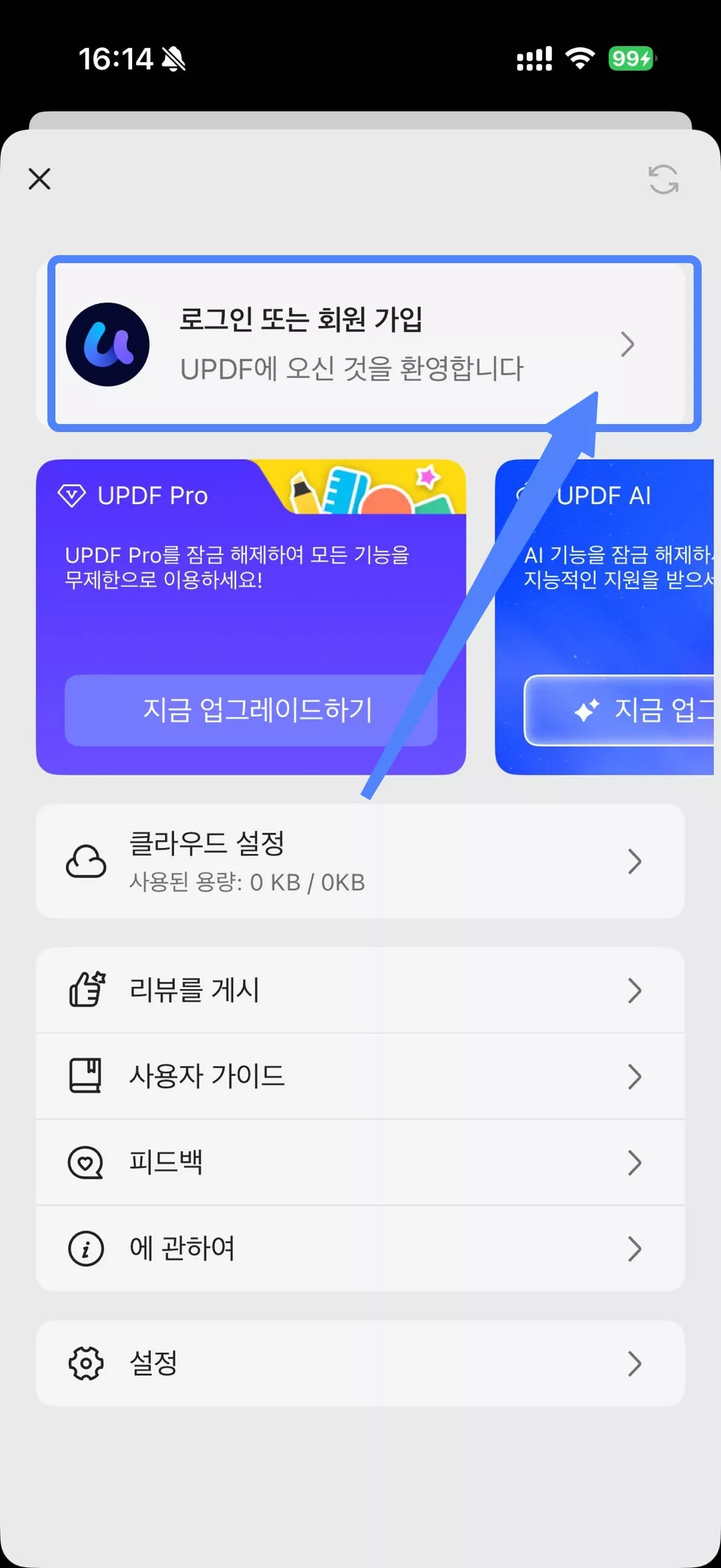Tap the sparkle icon on the AI upgrade button

(x=588, y=710)
